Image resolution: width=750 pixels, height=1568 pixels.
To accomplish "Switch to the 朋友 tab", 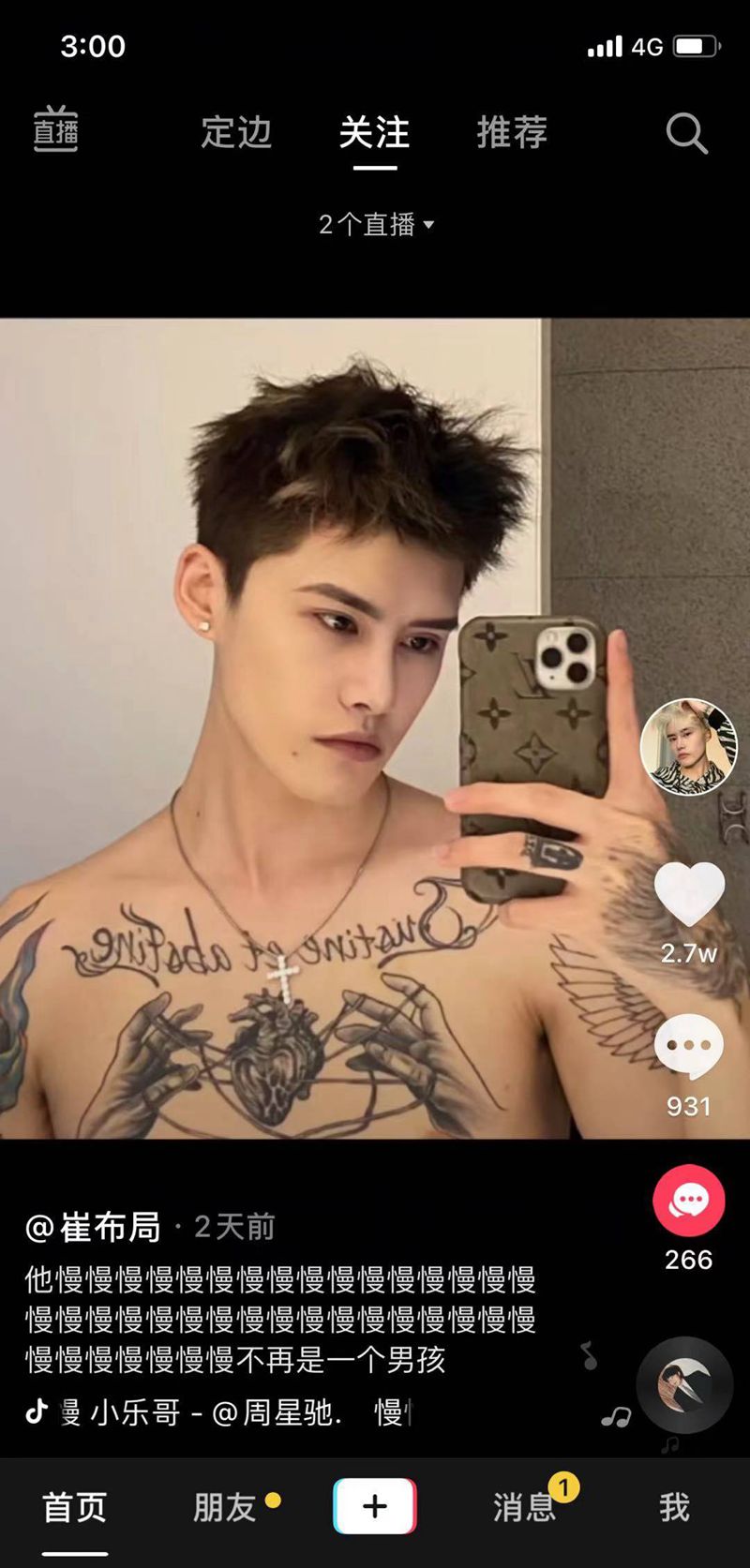I will 225,1508.
